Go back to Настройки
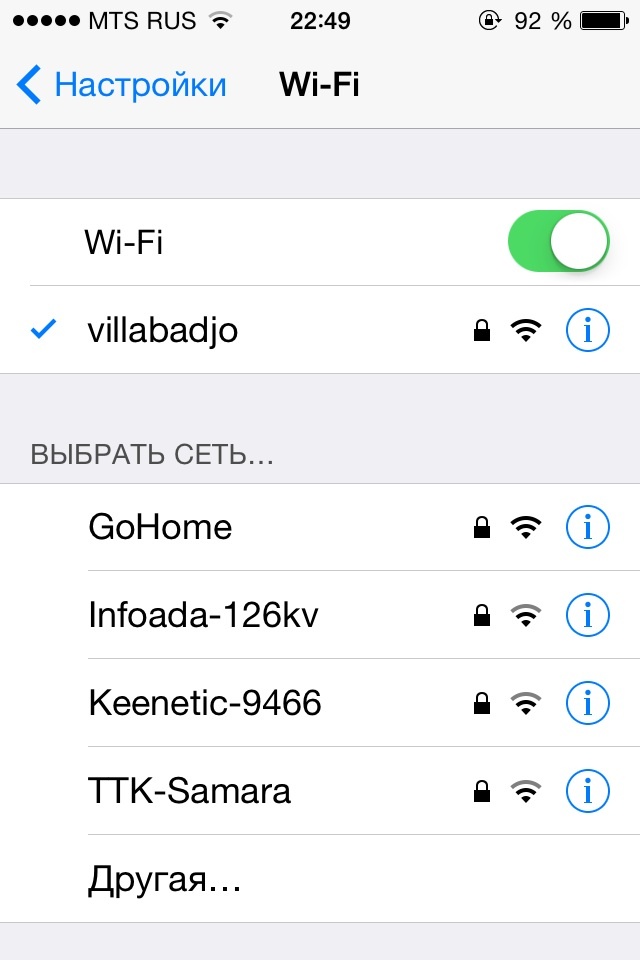The width and height of the screenshot is (640, 960). click(x=122, y=85)
